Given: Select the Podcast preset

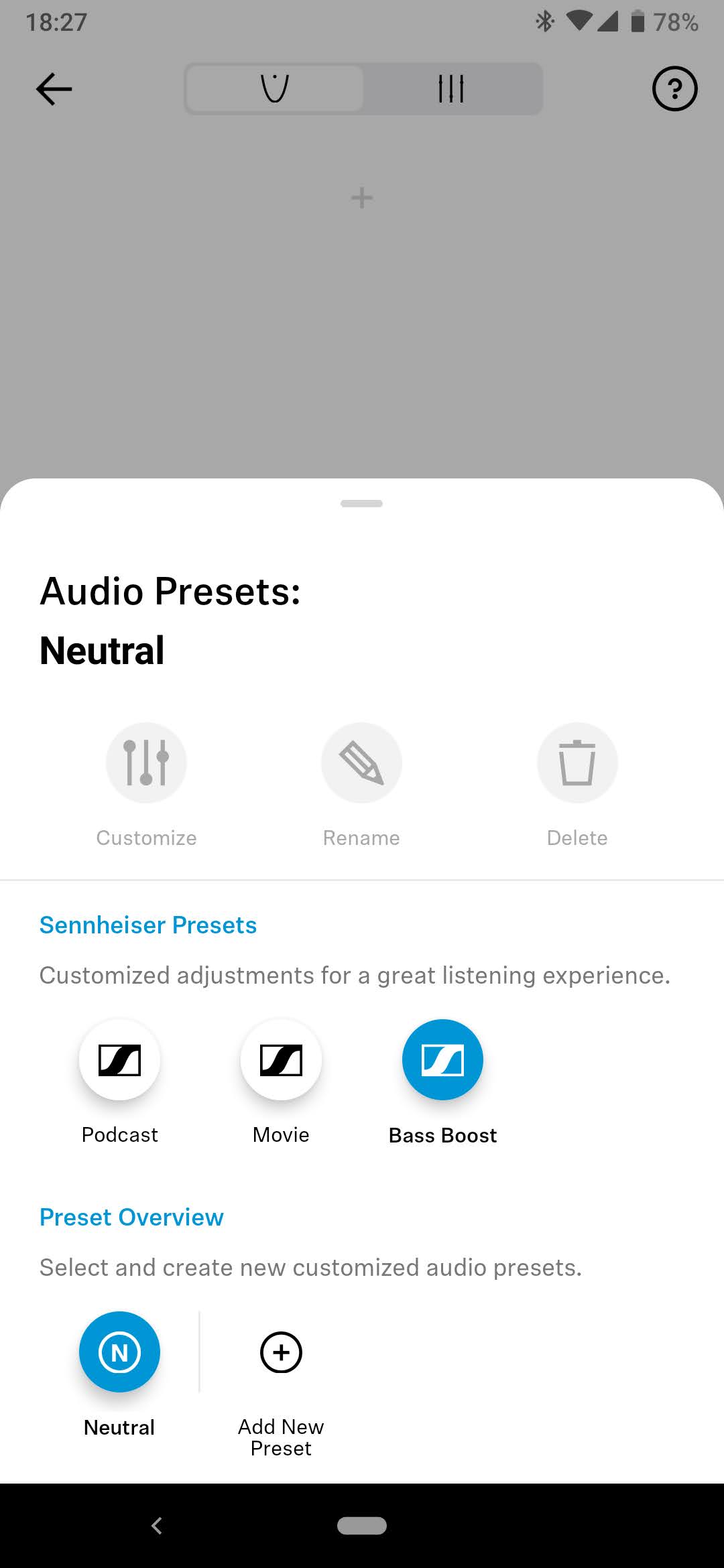Looking at the screenshot, I should coord(119,1060).
